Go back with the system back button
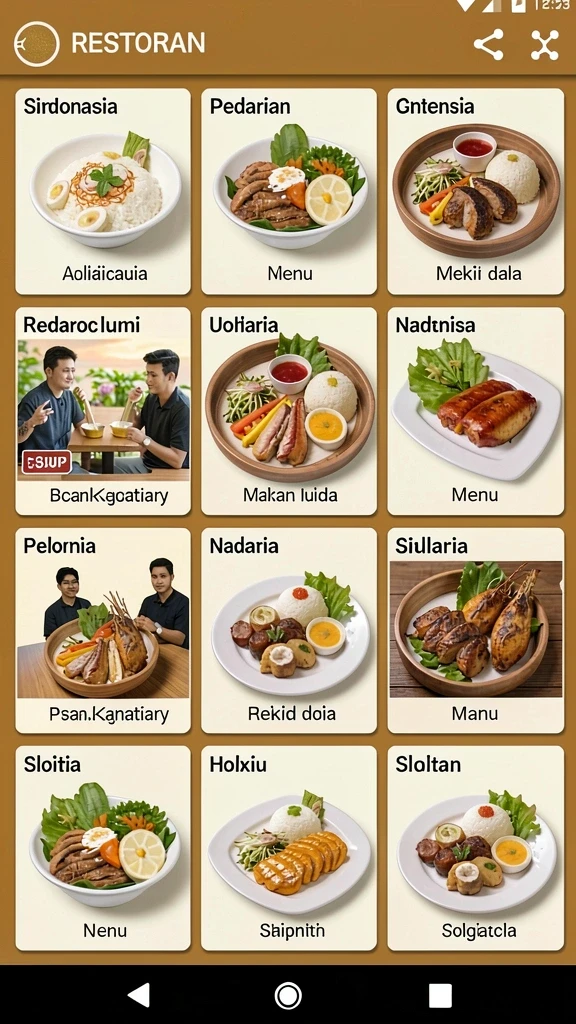The width and height of the screenshot is (576, 1024). [x=138, y=995]
